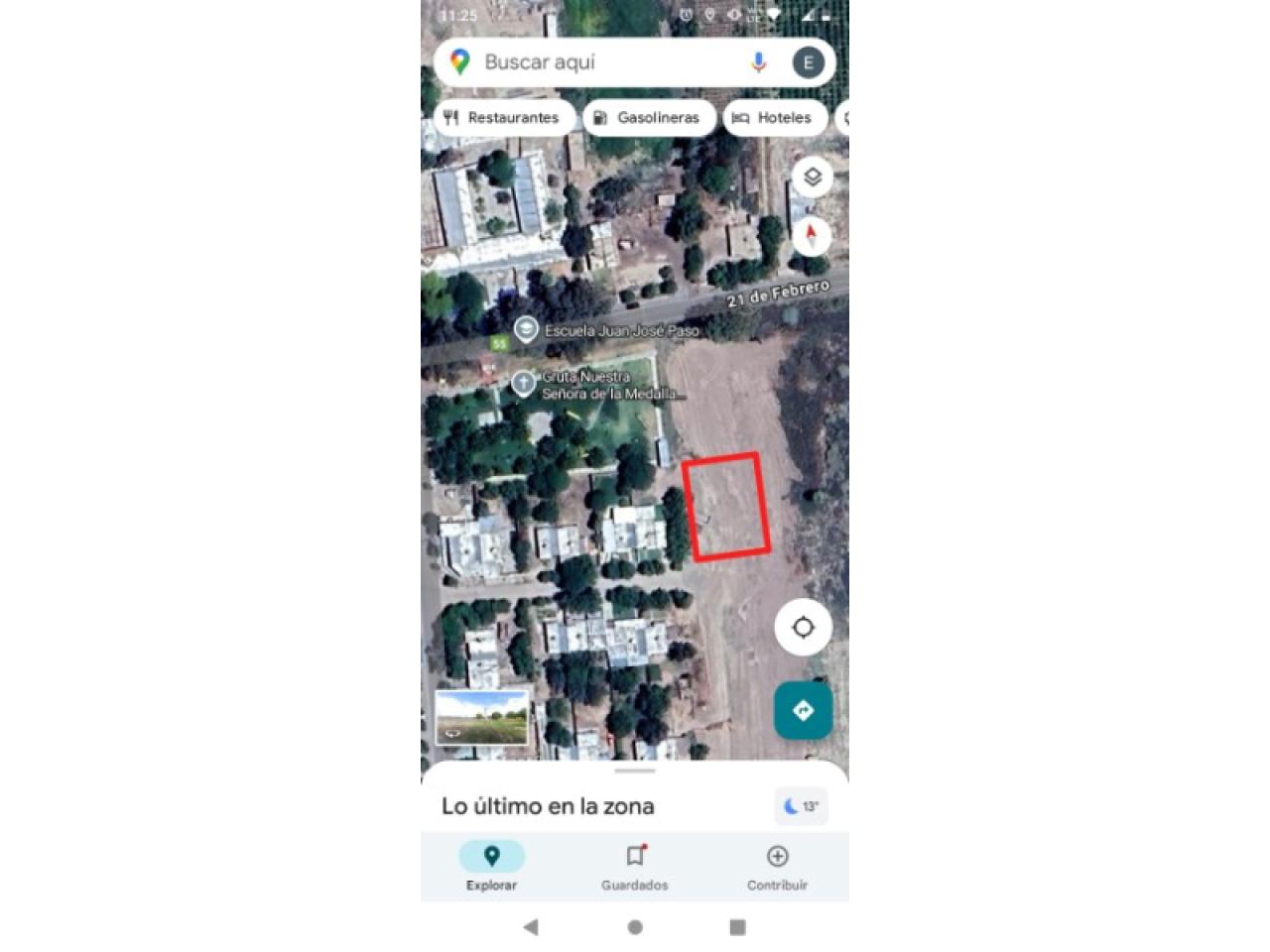Start voice search with the microphone
Image resolution: width=1270 pixels, height=952 pixels.
pos(758,62)
